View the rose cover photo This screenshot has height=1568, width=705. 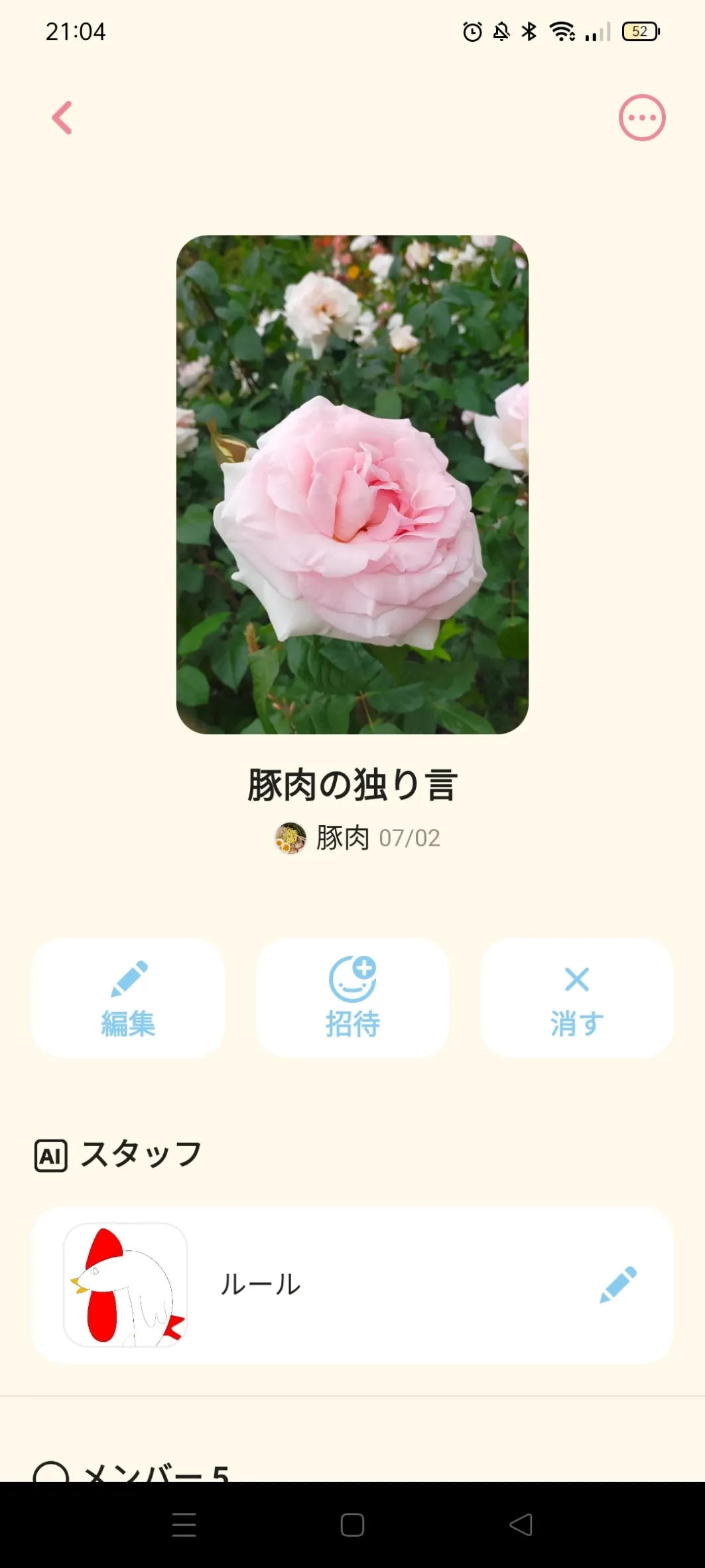coord(352,484)
